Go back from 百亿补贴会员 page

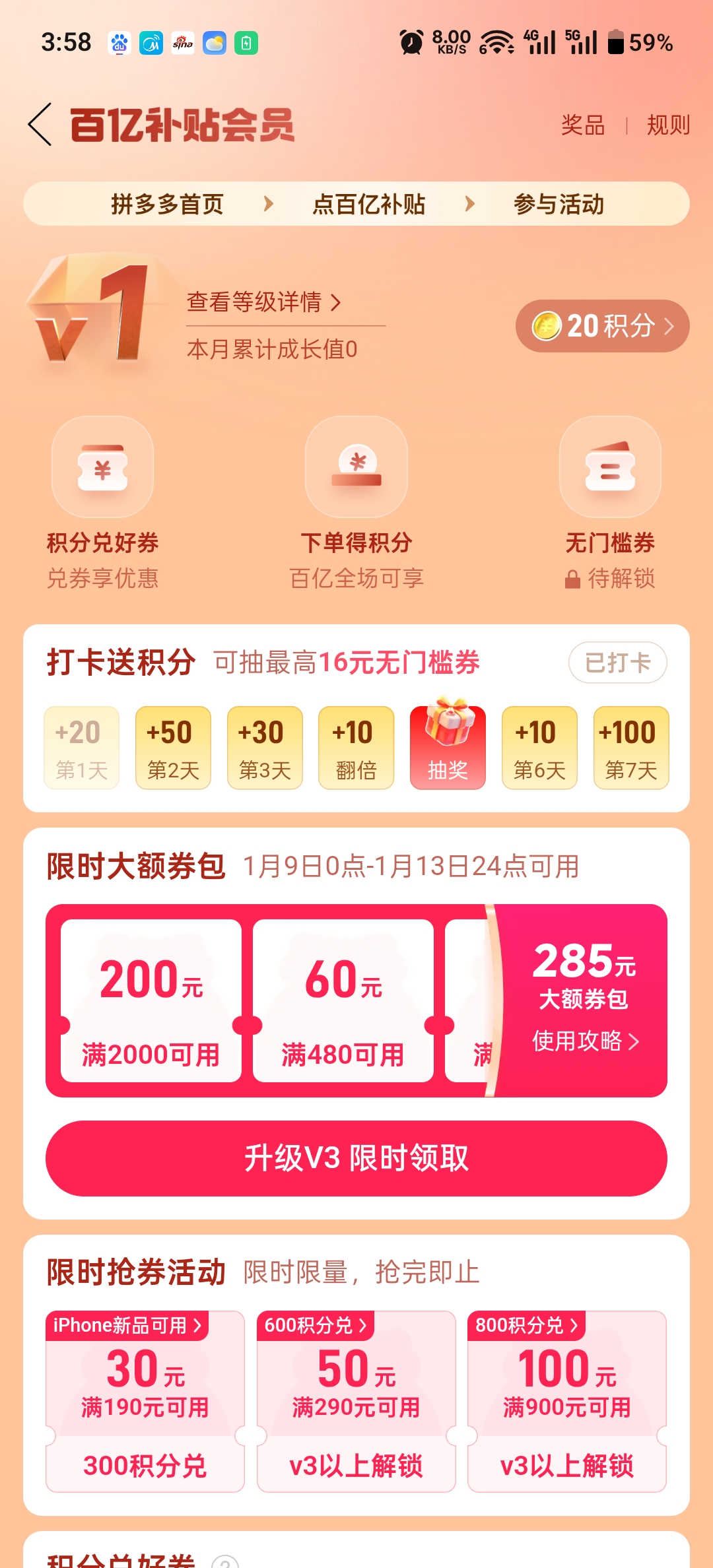[x=40, y=124]
